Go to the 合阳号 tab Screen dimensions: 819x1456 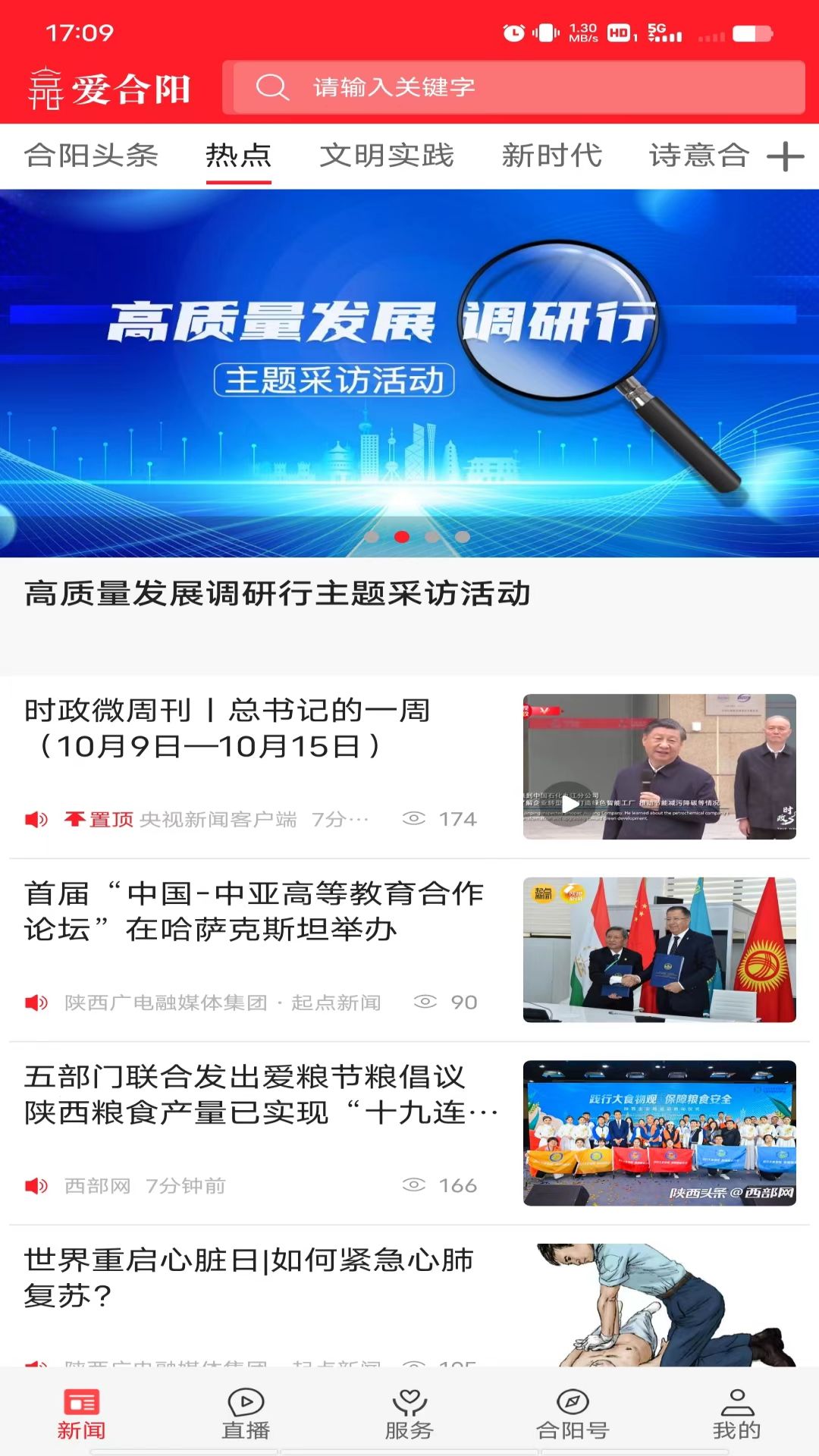coord(573,1414)
